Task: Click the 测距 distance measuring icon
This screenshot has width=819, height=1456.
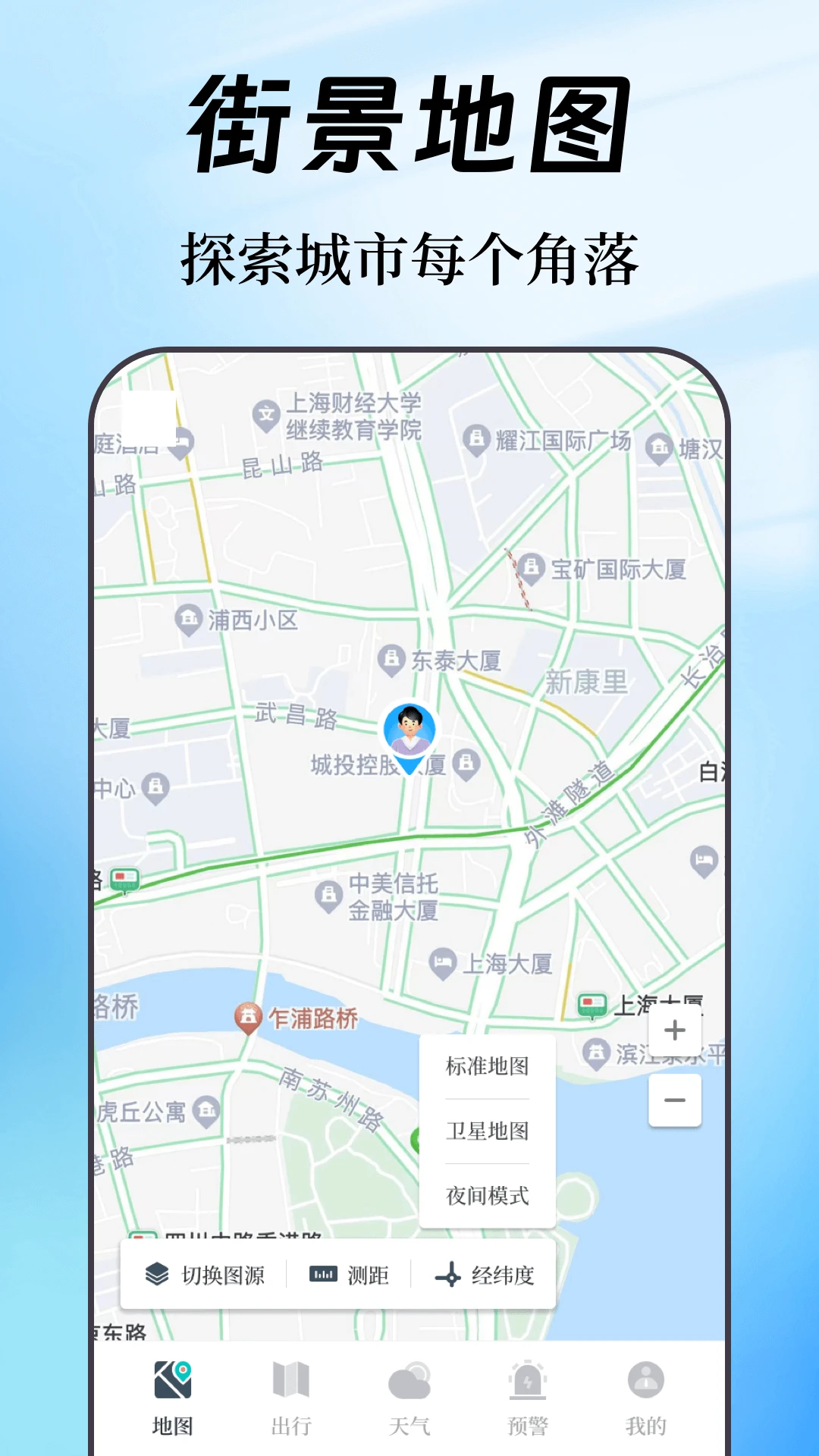Action: coord(324,1275)
